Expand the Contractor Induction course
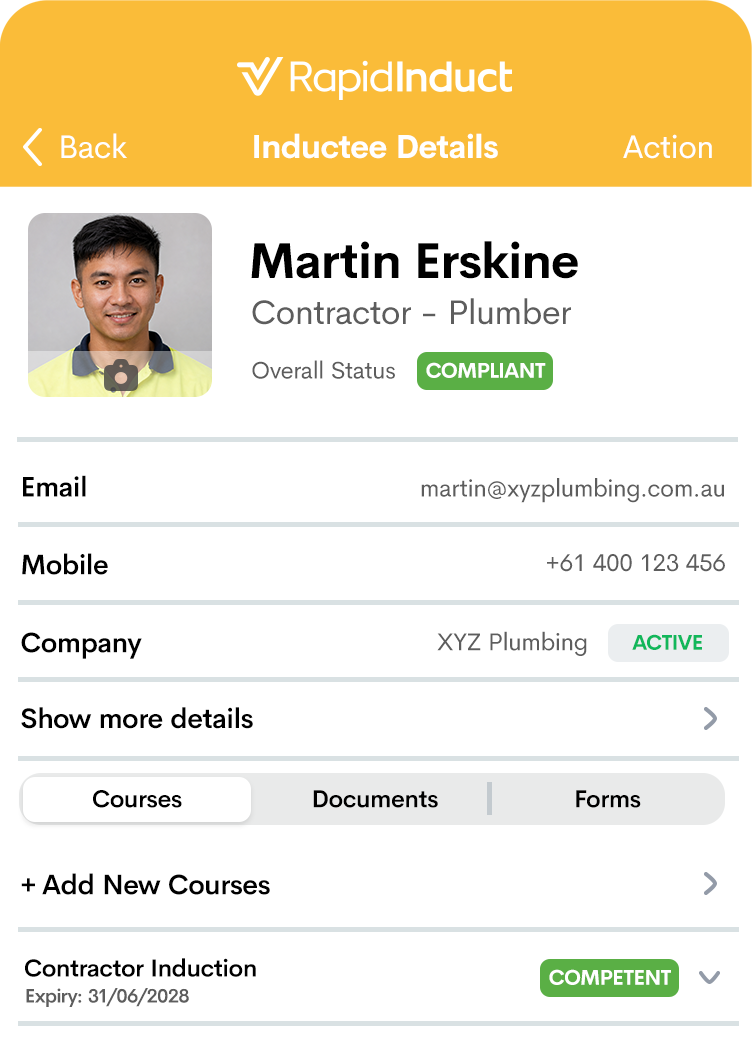752x1043 pixels. tap(709, 977)
